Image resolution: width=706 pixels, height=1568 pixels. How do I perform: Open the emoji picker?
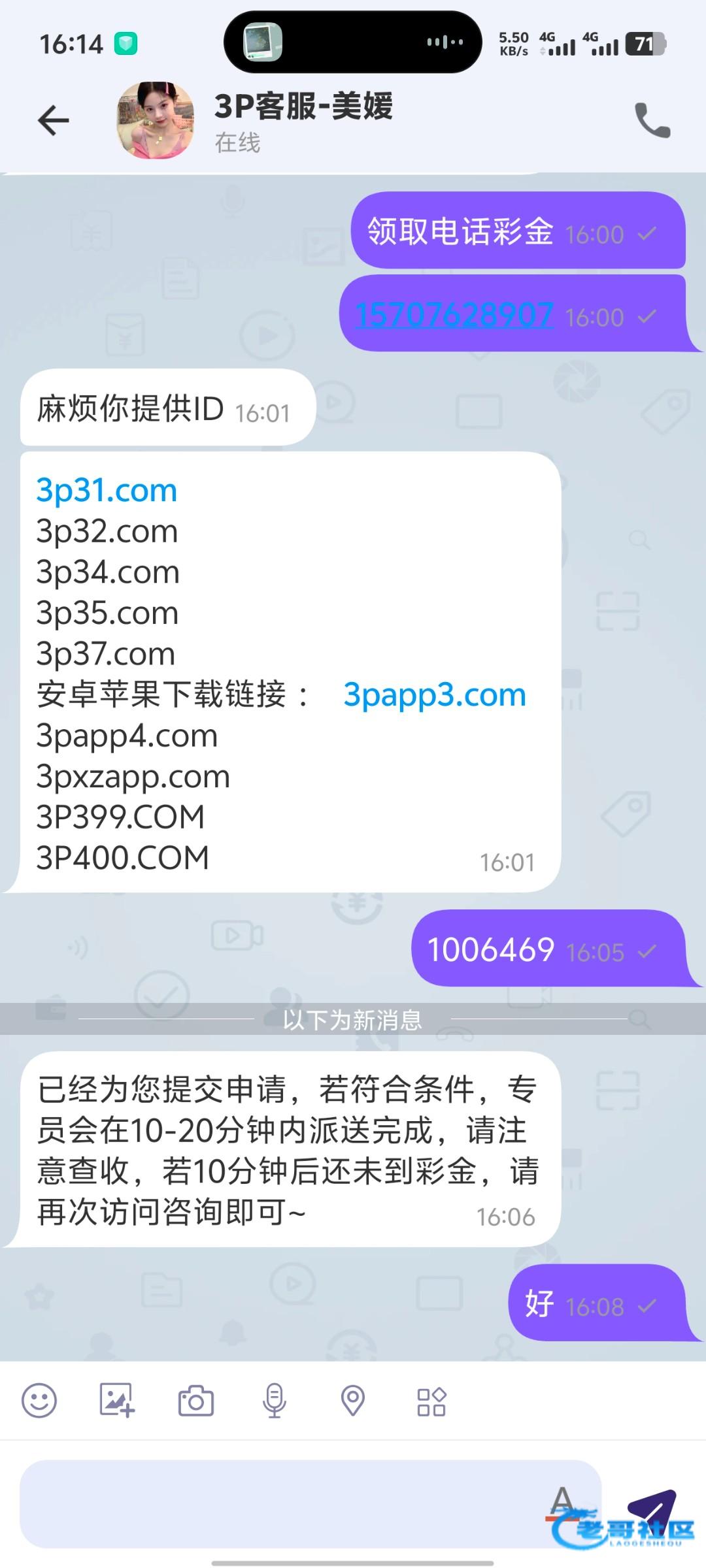point(39,1401)
